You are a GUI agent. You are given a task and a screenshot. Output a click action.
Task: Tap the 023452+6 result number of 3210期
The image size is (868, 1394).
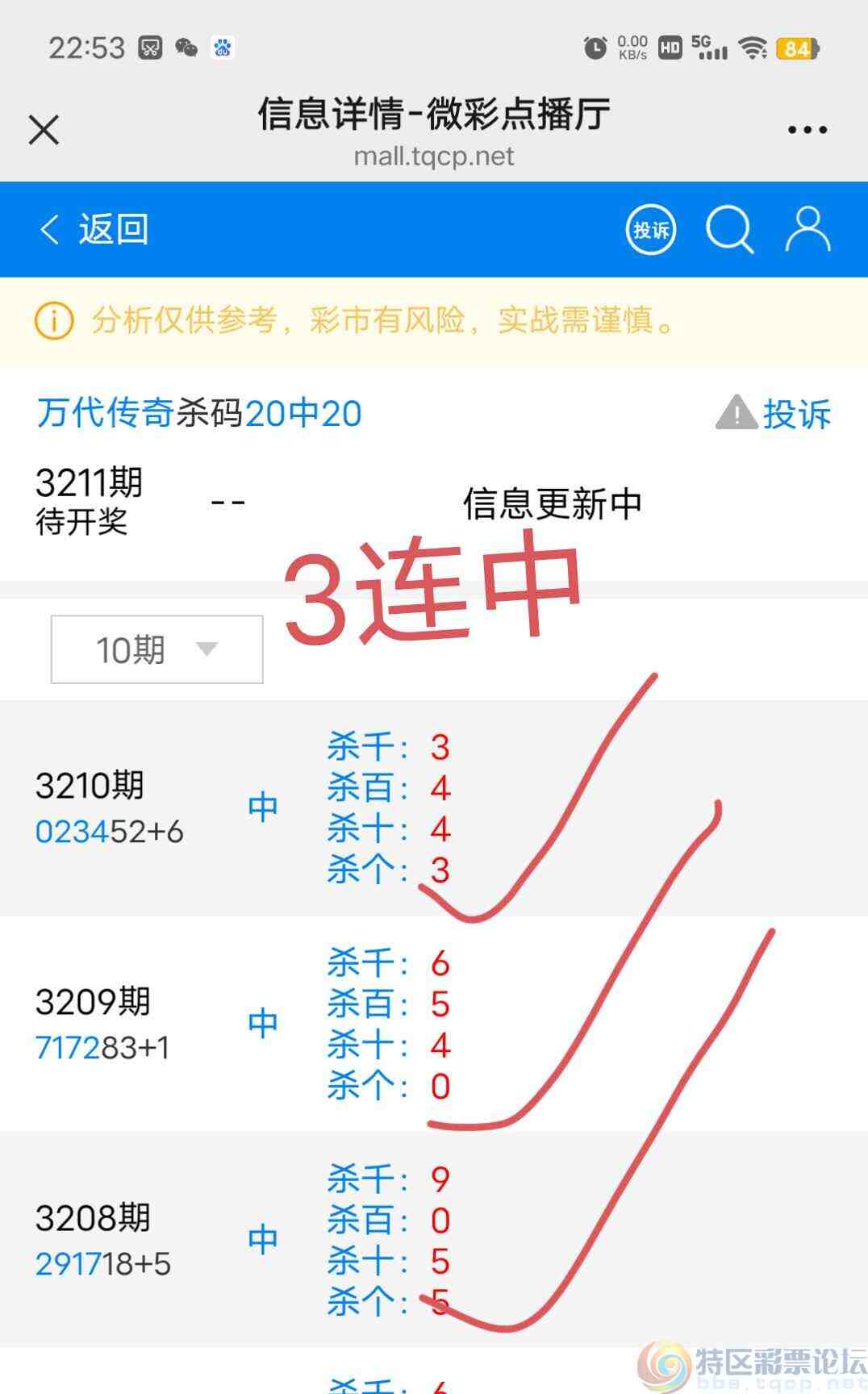(x=110, y=831)
